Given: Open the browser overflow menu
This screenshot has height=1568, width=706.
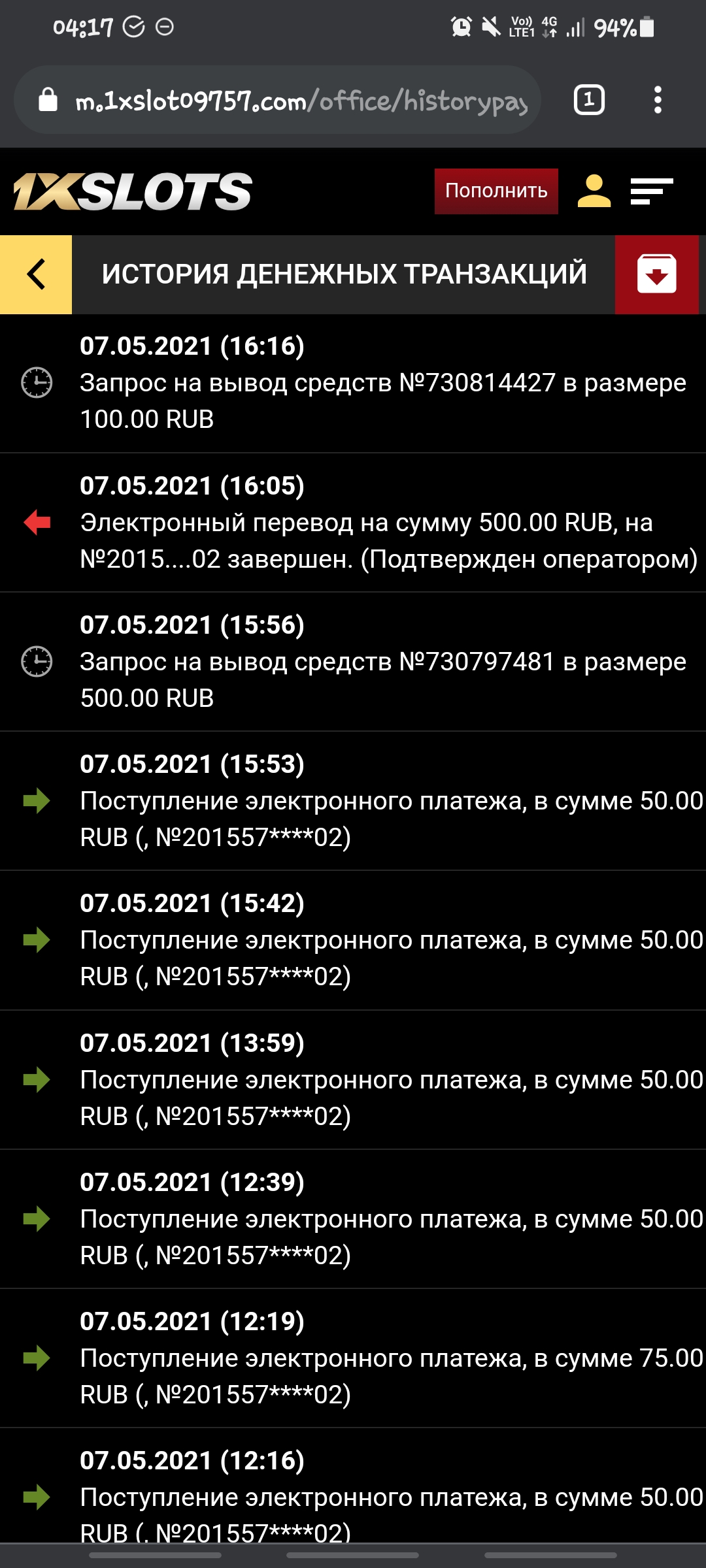Looking at the screenshot, I should 658,101.
